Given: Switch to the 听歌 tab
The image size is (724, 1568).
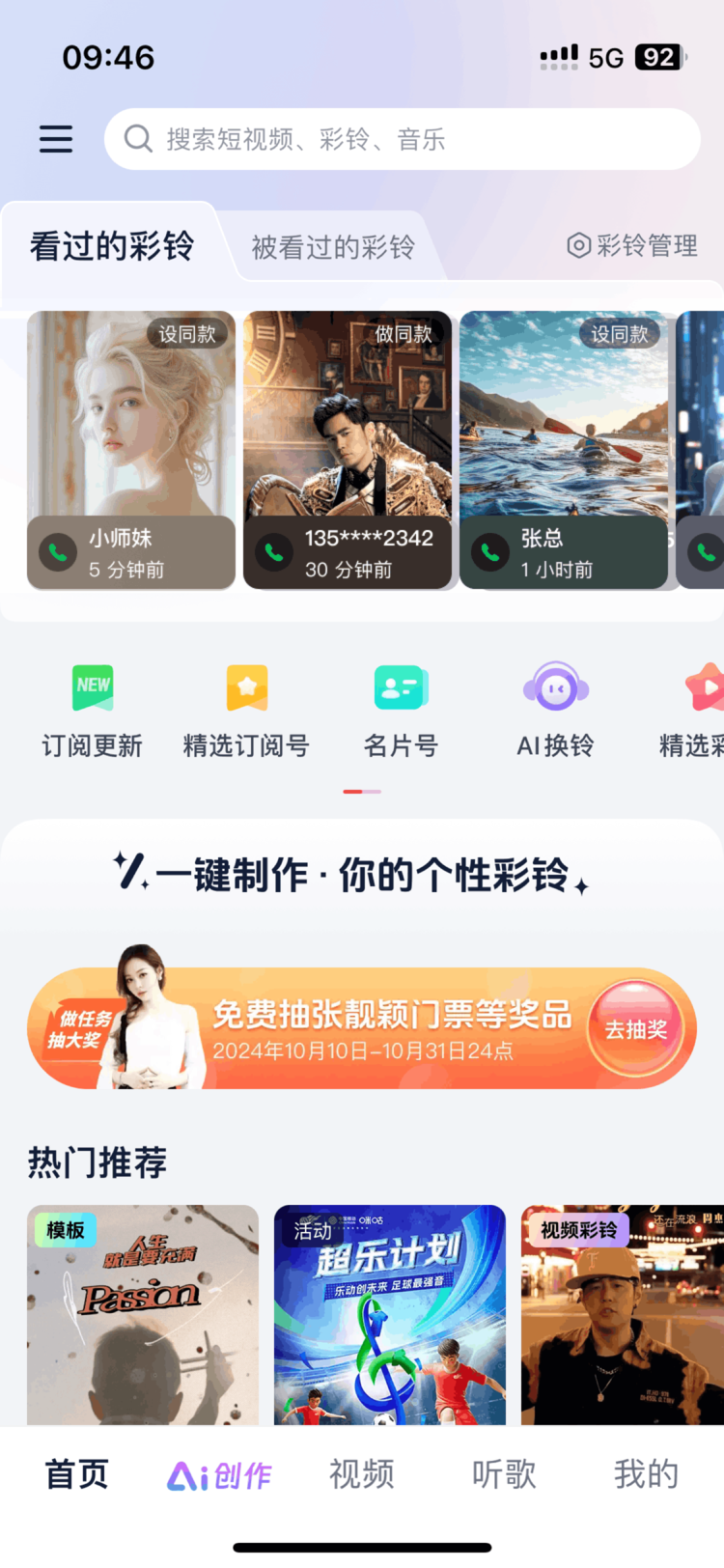Looking at the screenshot, I should (x=504, y=1474).
